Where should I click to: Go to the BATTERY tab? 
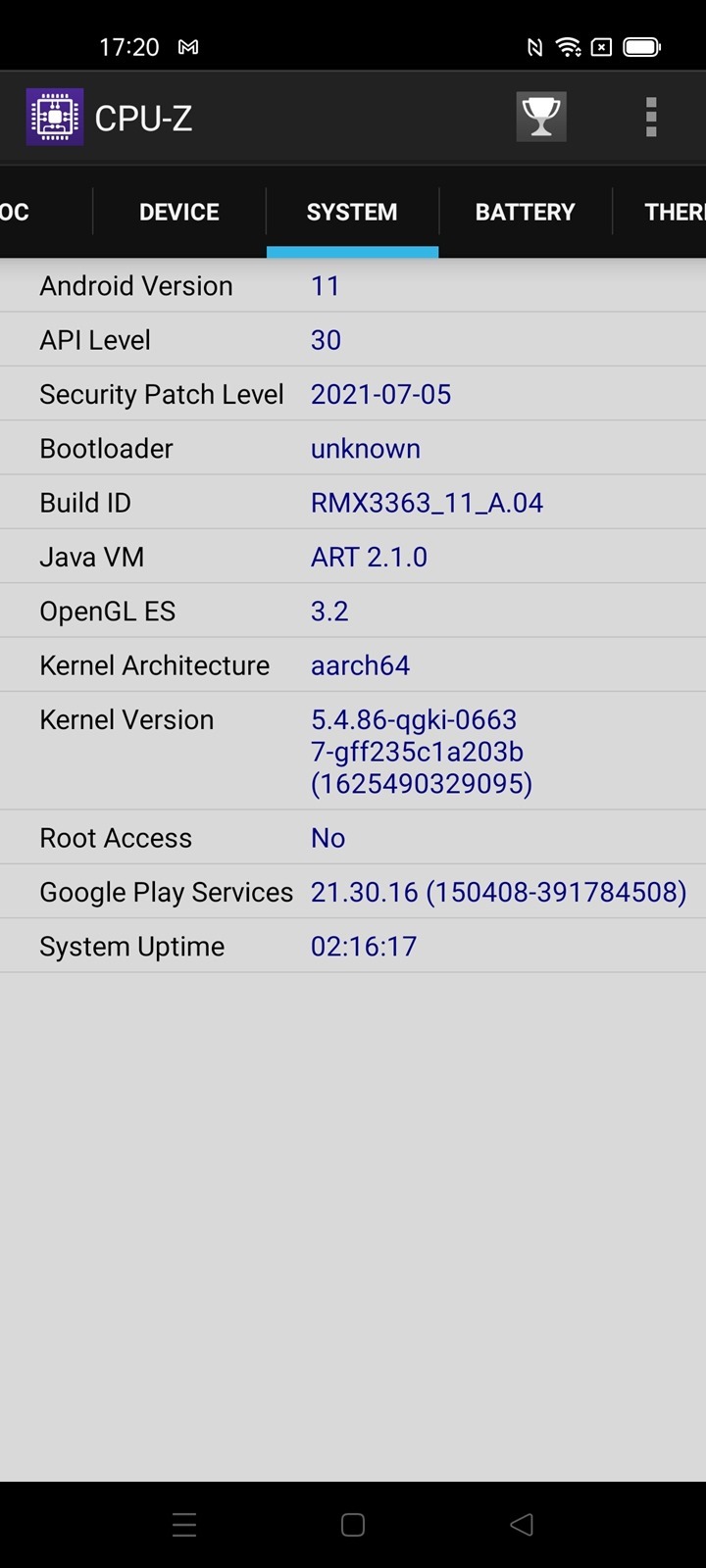pyautogui.click(x=525, y=212)
